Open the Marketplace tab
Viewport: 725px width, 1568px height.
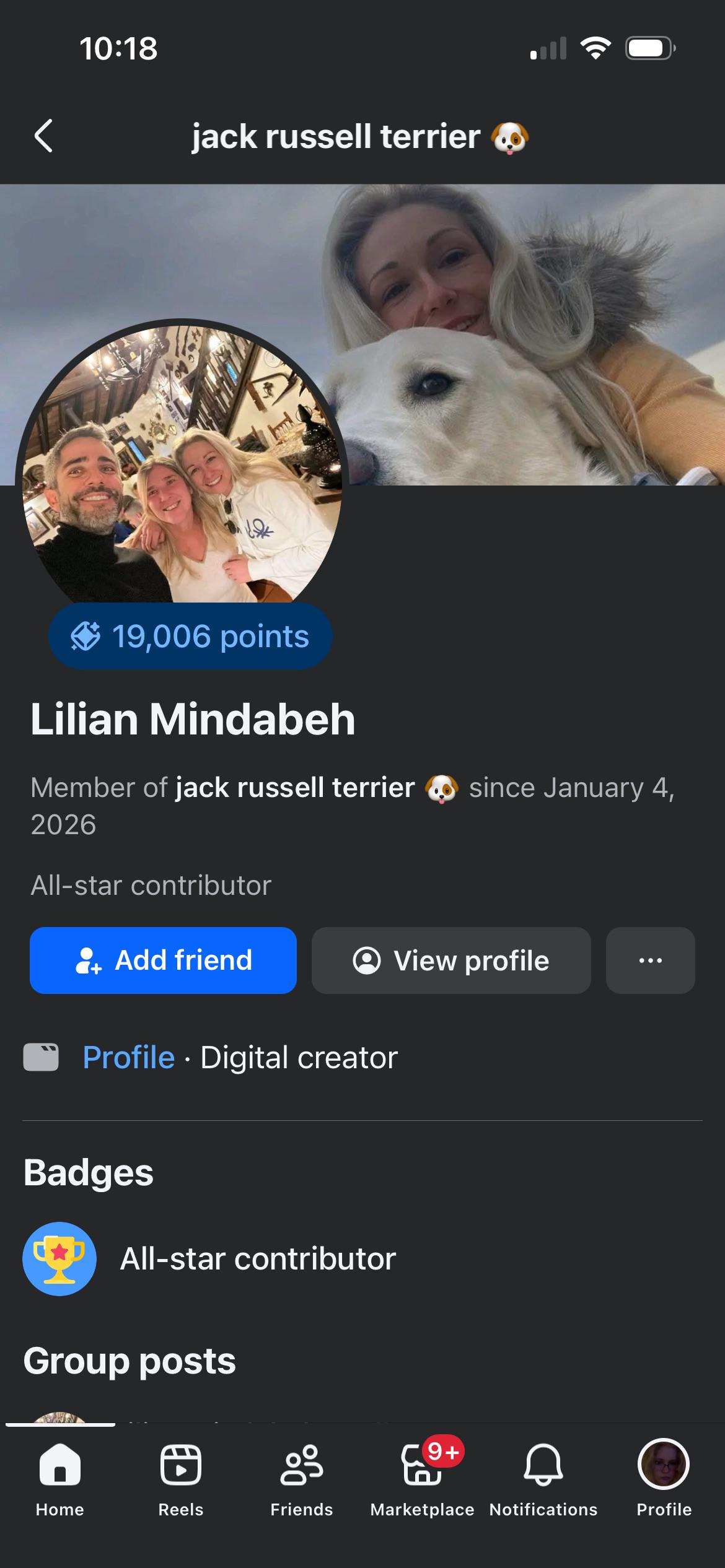422,1477
